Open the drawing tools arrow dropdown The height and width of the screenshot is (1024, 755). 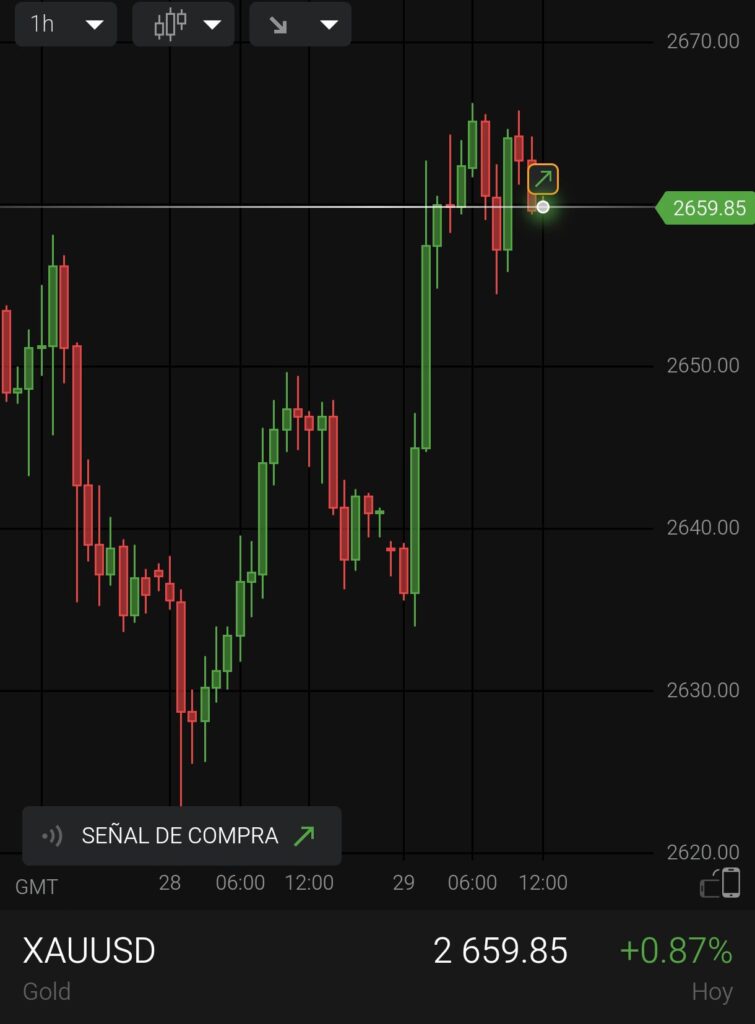300,24
